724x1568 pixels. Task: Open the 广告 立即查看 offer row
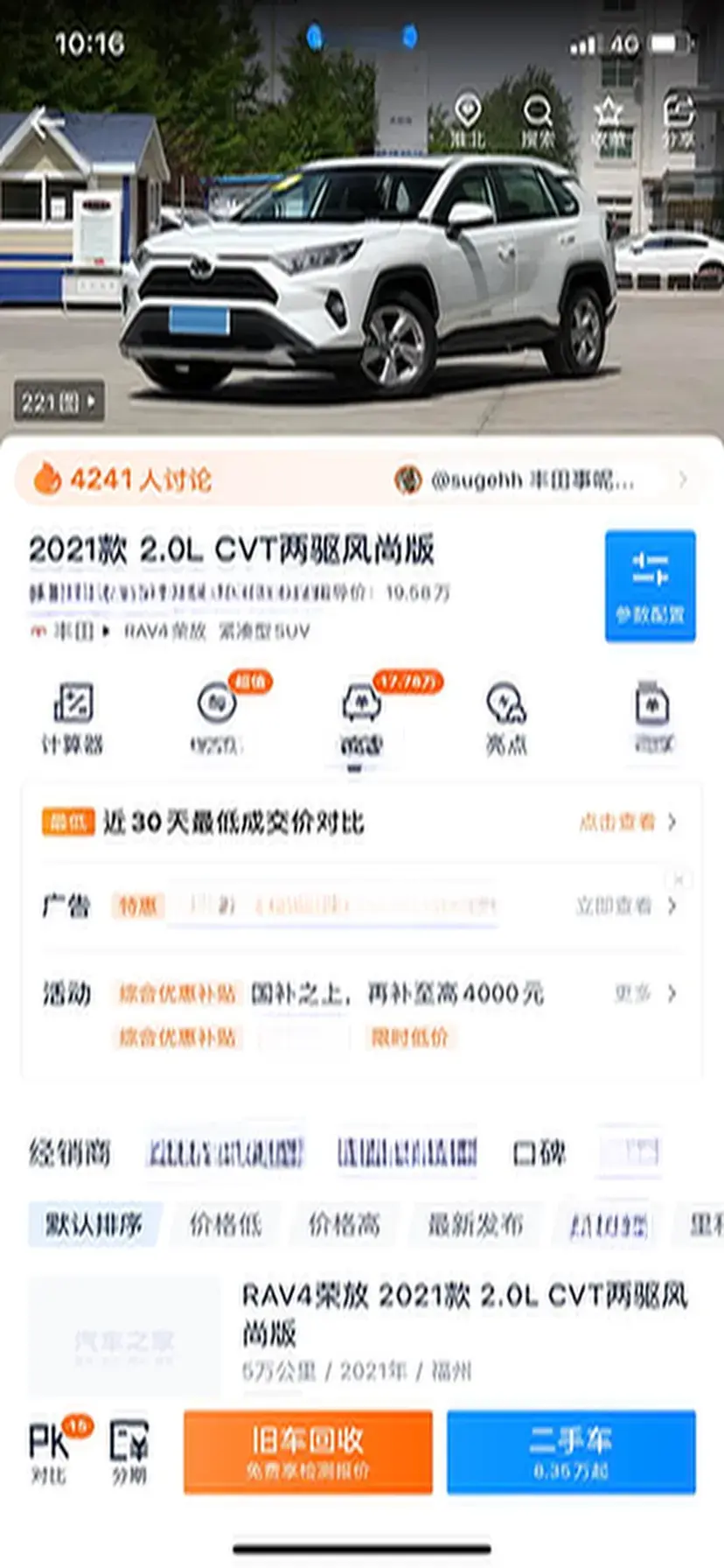point(624,906)
